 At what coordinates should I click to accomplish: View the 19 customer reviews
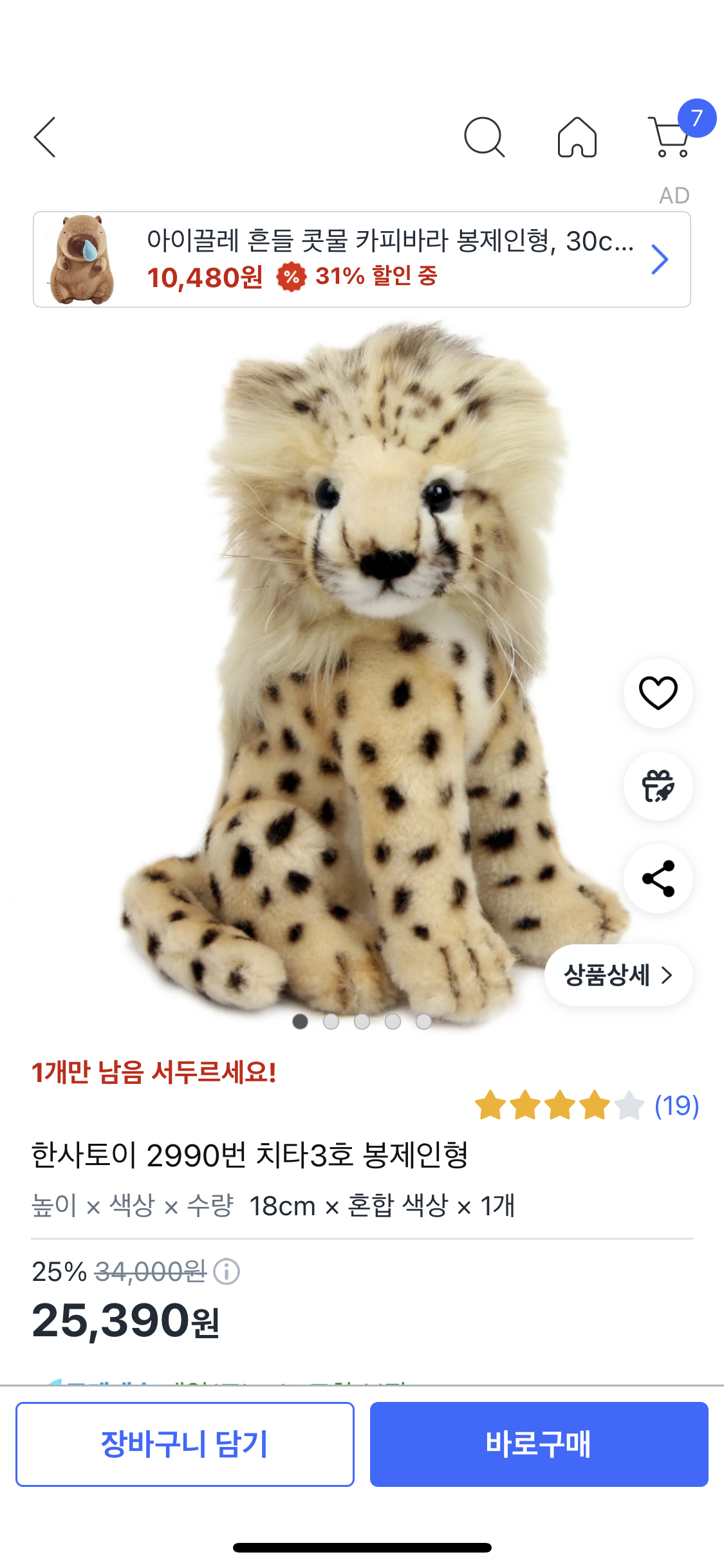(x=676, y=1106)
